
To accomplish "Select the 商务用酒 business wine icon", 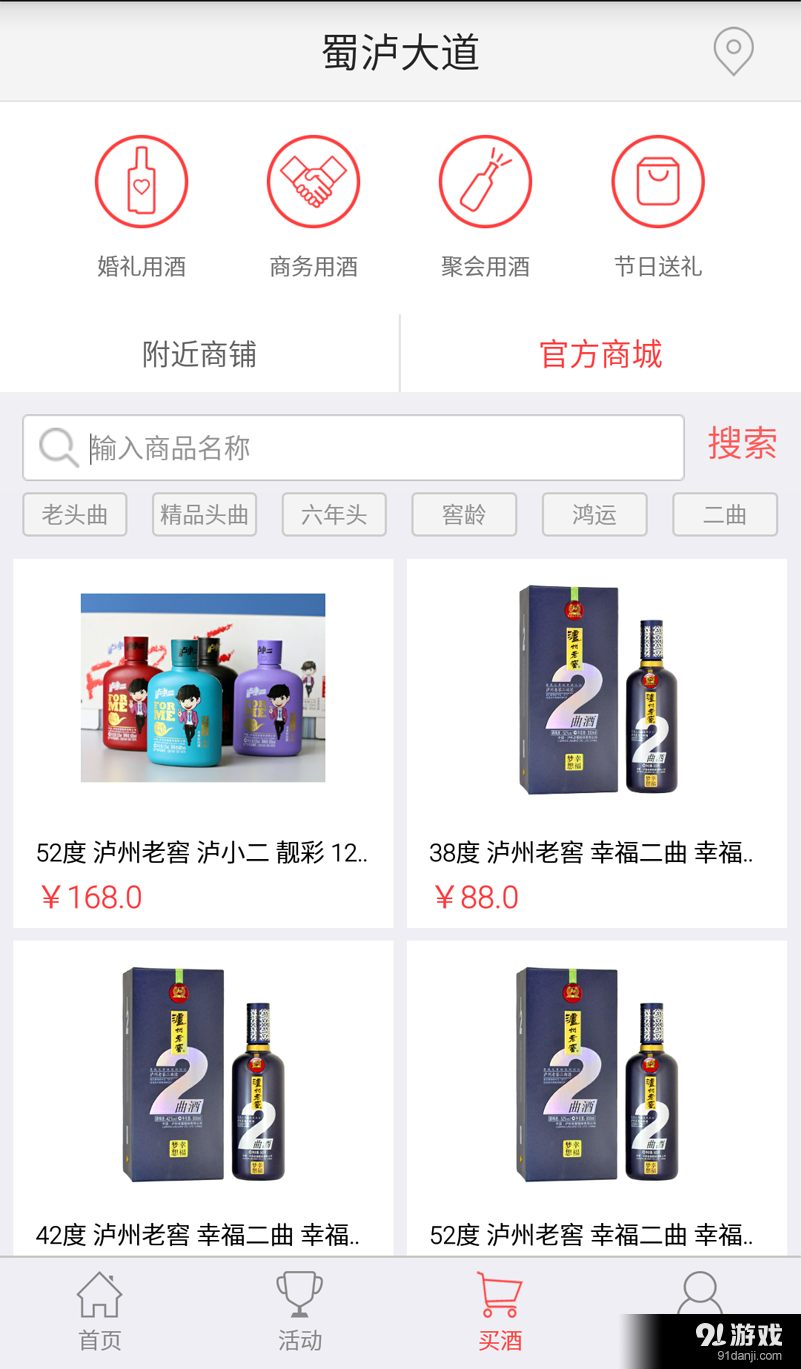I will point(313,181).
